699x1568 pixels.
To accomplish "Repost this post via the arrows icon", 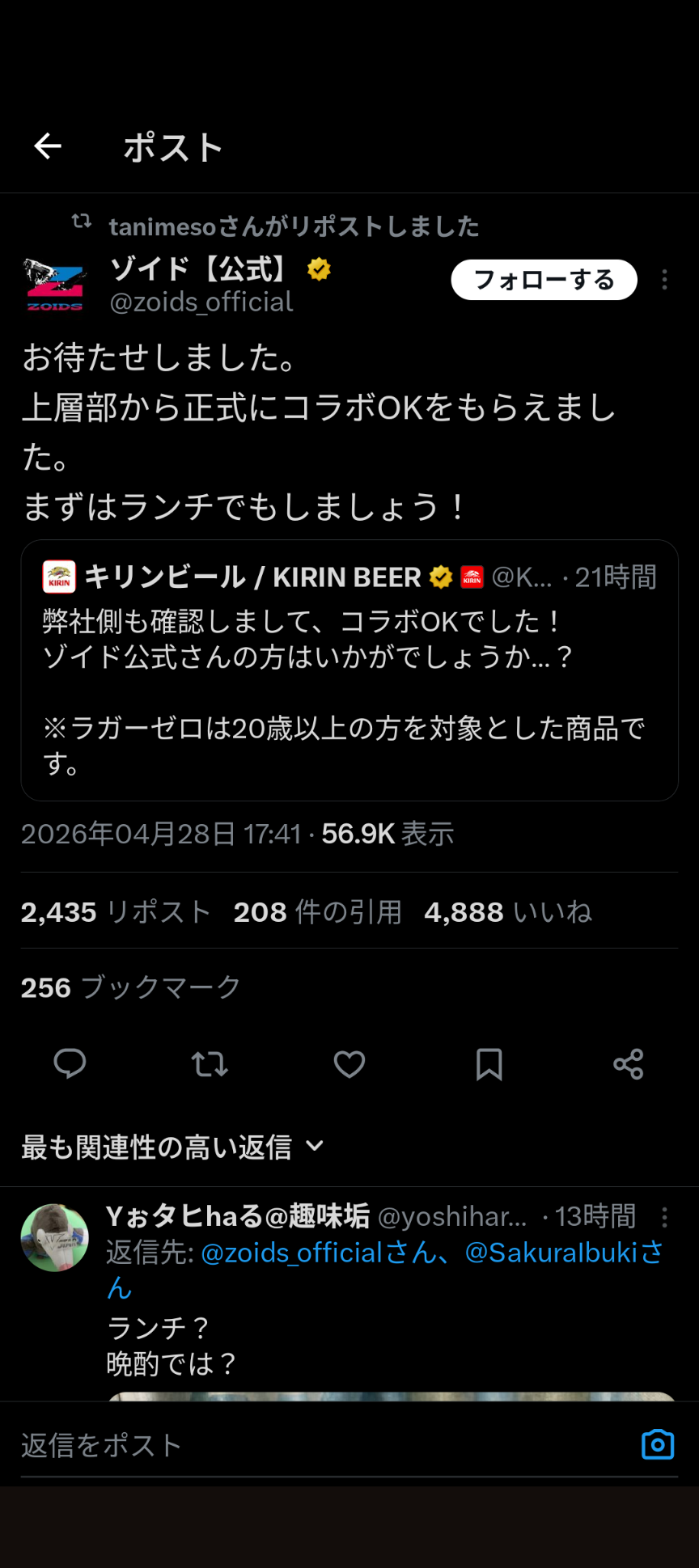I will [210, 1063].
